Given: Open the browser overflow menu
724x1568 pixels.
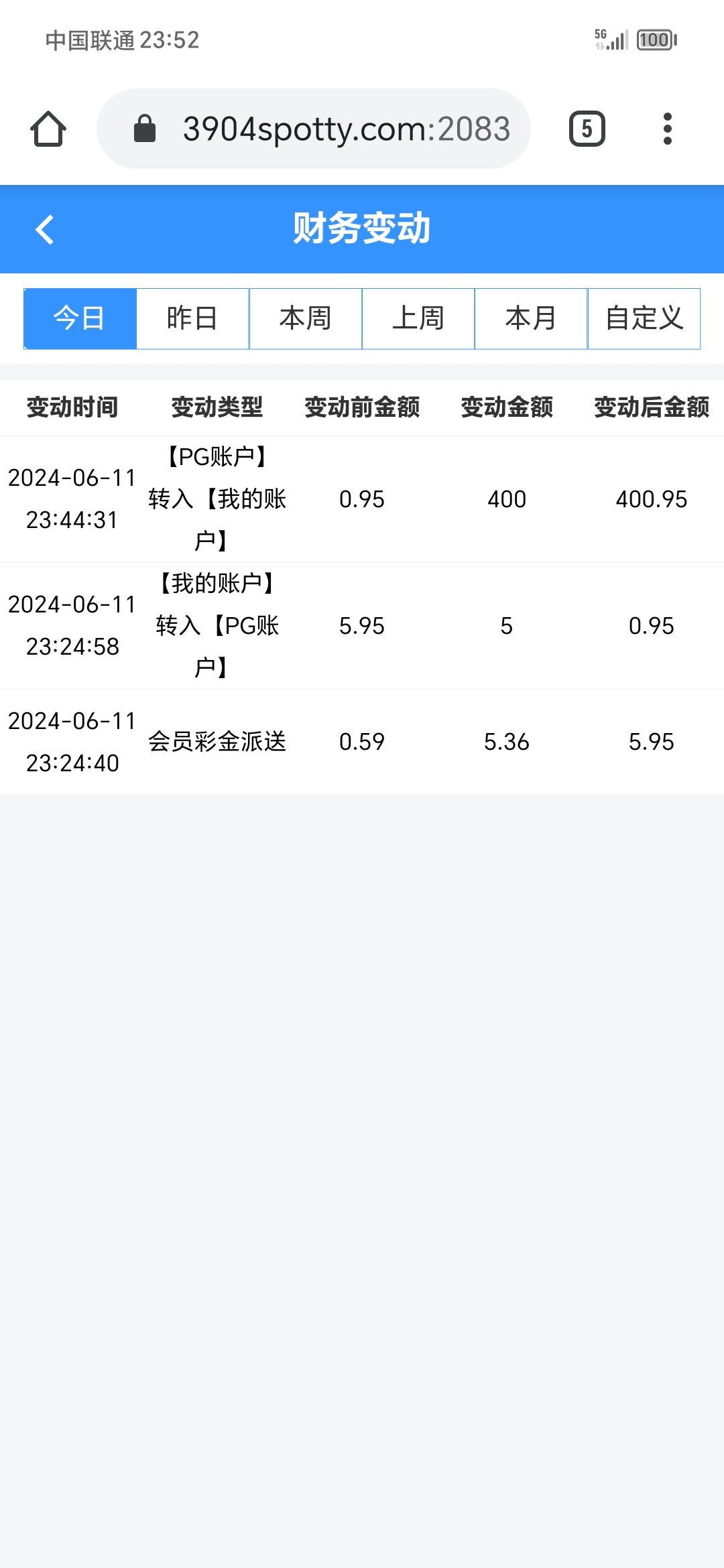Looking at the screenshot, I should coord(667,129).
